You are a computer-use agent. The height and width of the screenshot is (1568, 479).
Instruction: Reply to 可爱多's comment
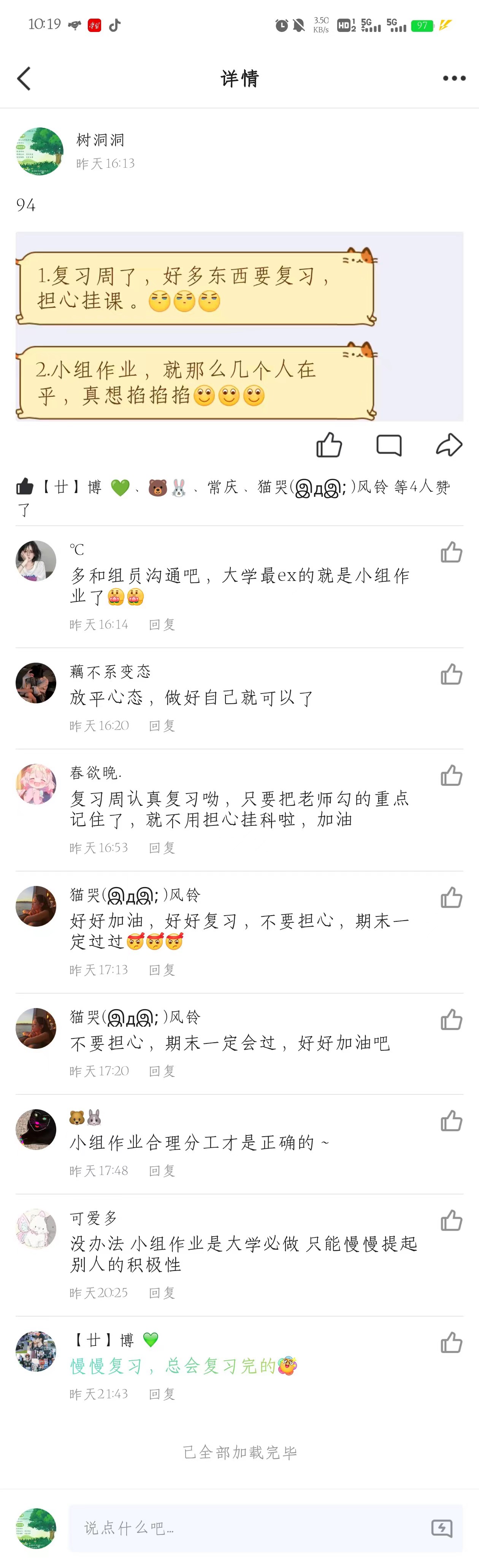pyautogui.click(x=162, y=1293)
